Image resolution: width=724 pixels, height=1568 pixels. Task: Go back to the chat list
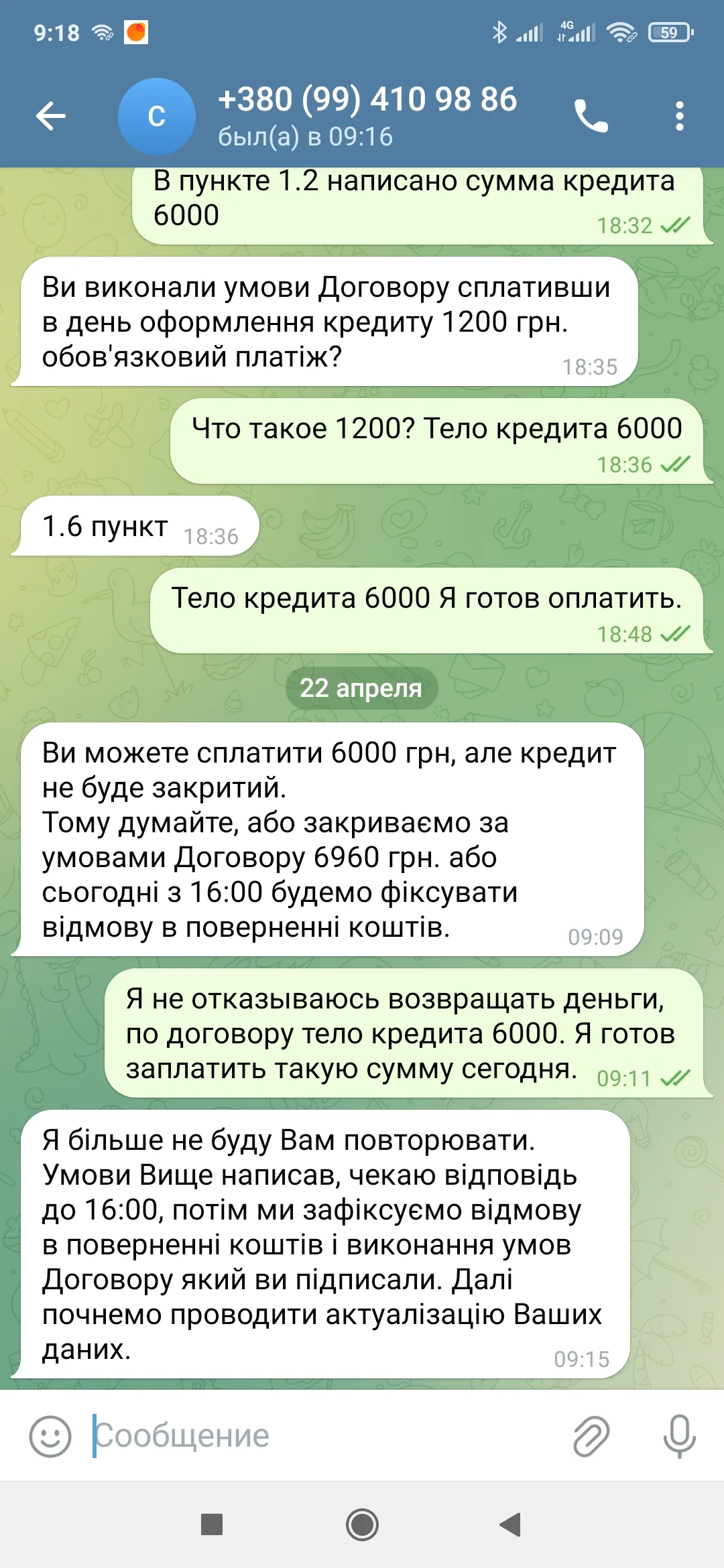click(x=51, y=116)
